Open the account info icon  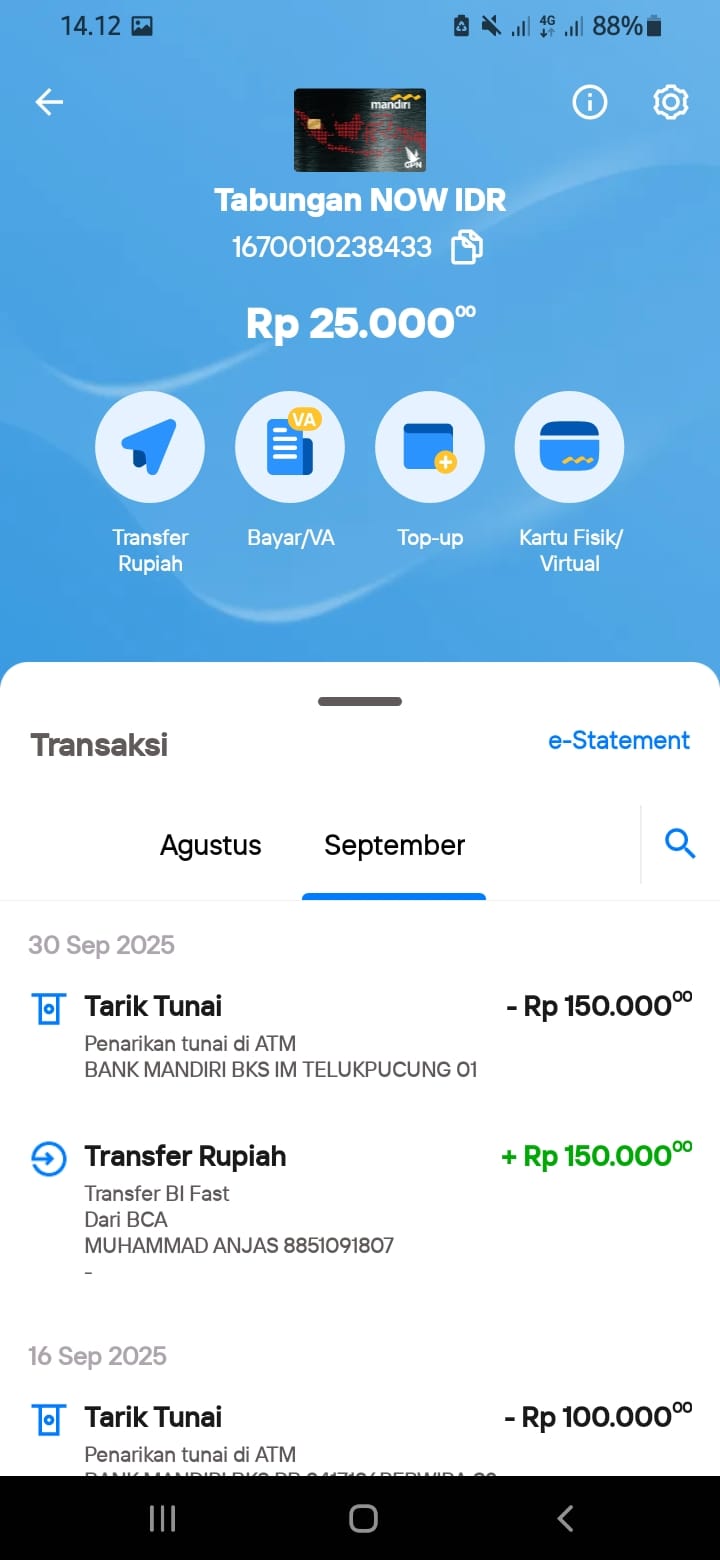coord(589,102)
